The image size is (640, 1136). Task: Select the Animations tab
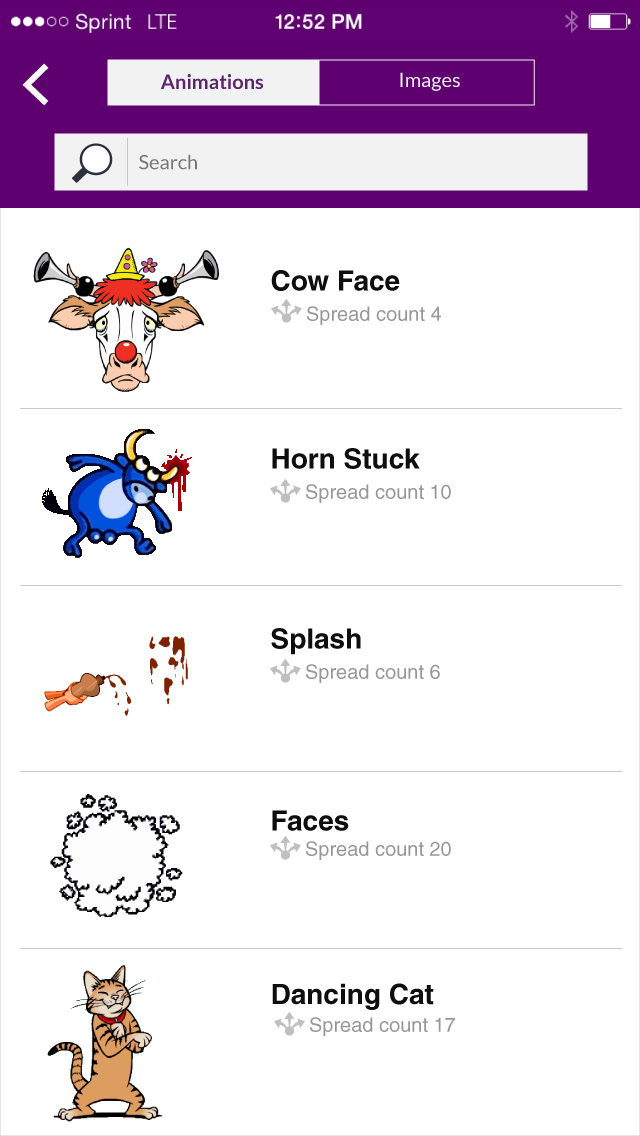[x=213, y=83]
